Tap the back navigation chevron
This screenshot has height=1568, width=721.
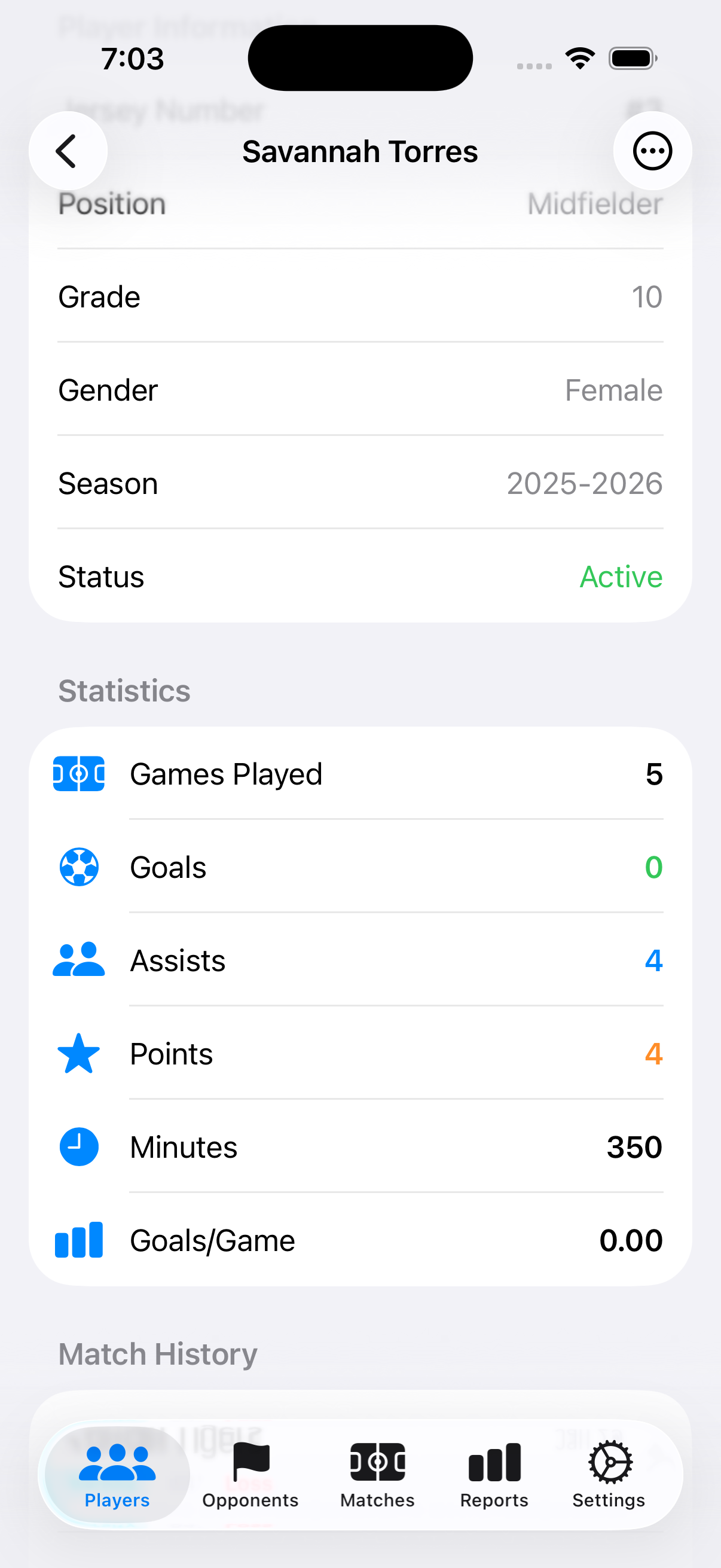68,151
